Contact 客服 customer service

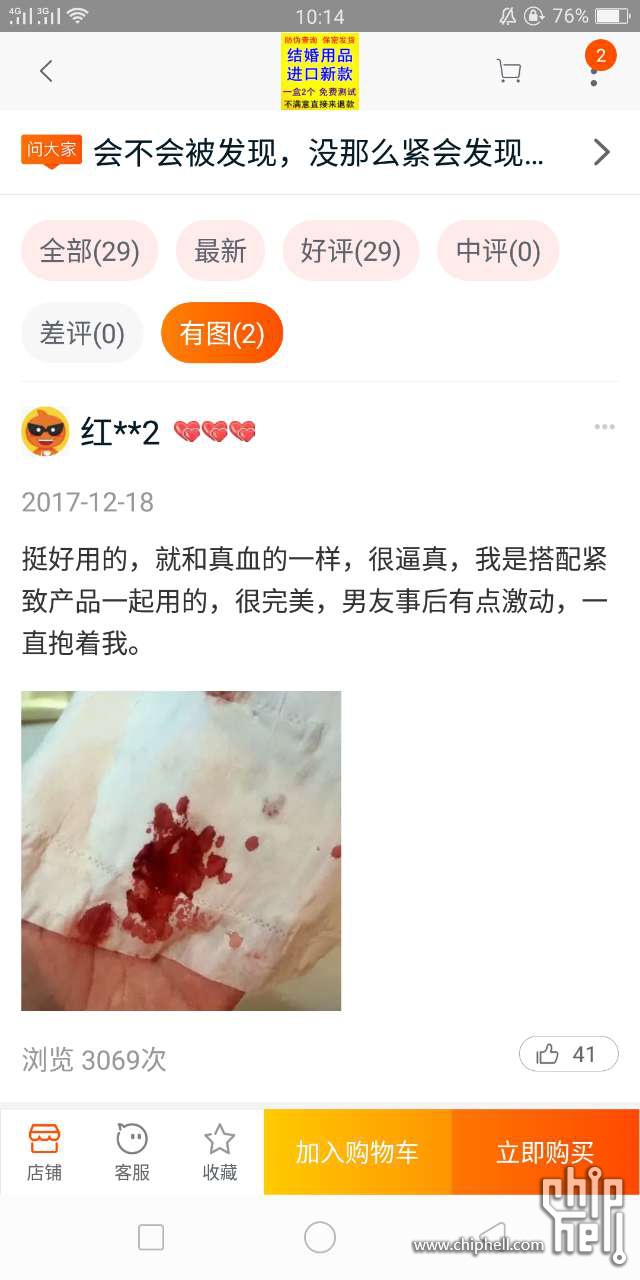coord(132,1152)
